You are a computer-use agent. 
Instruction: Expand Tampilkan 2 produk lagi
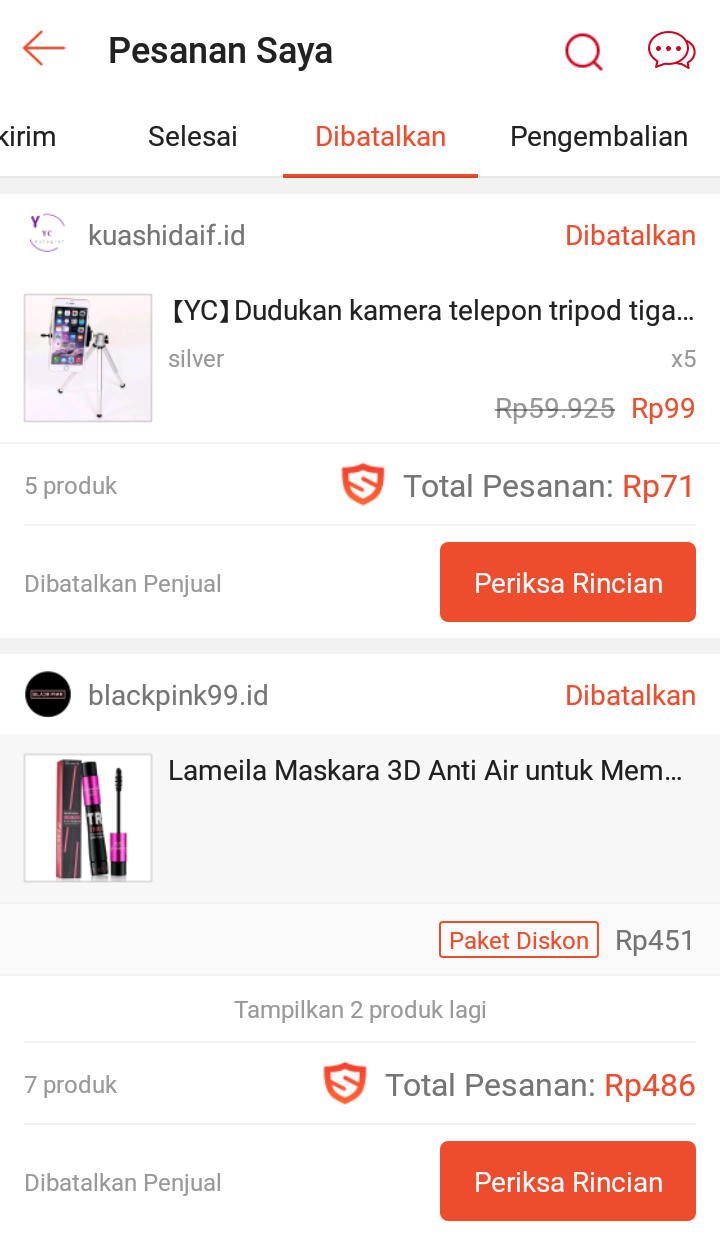(x=360, y=1010)
